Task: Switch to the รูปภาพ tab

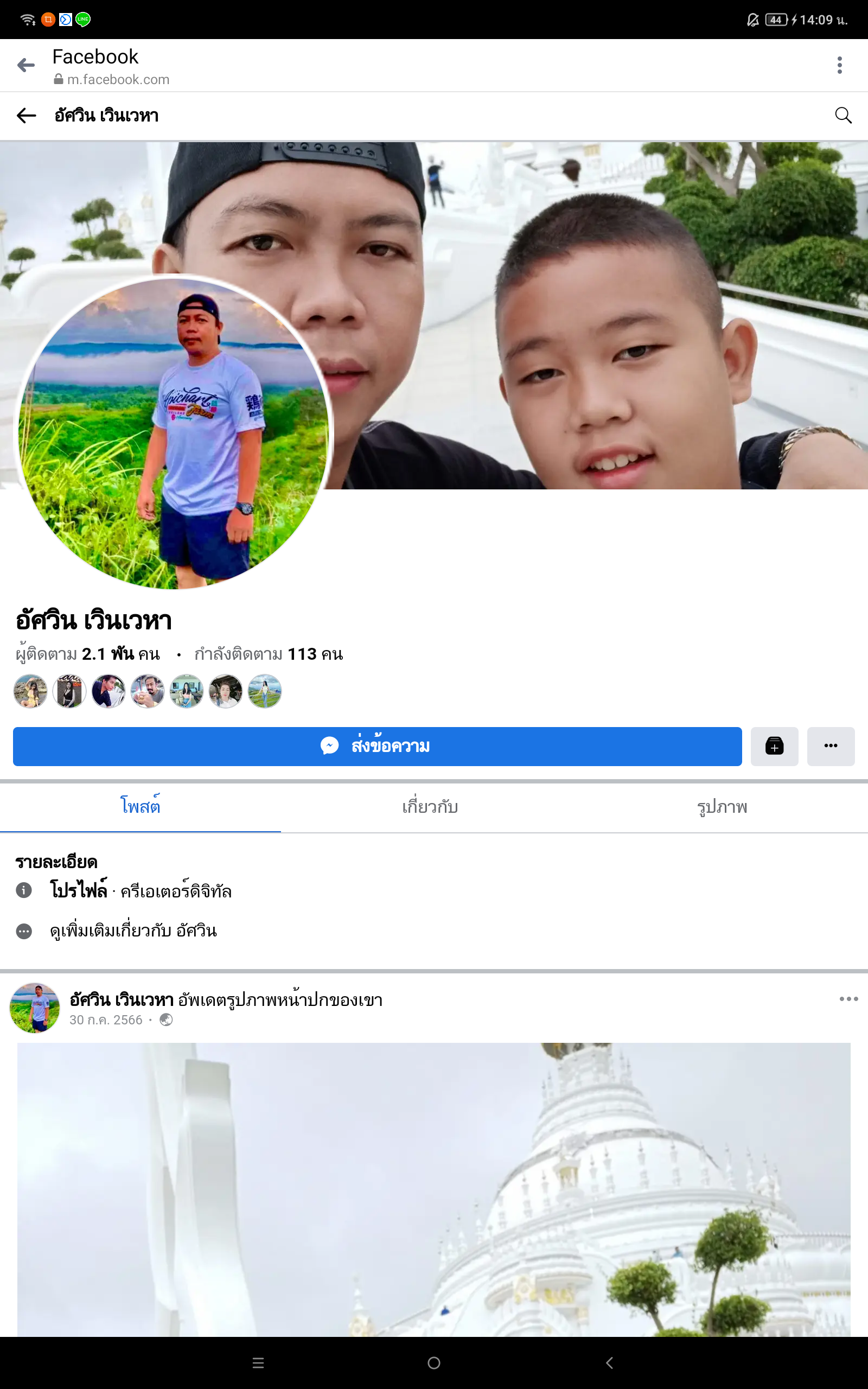Action: point(722,807)
